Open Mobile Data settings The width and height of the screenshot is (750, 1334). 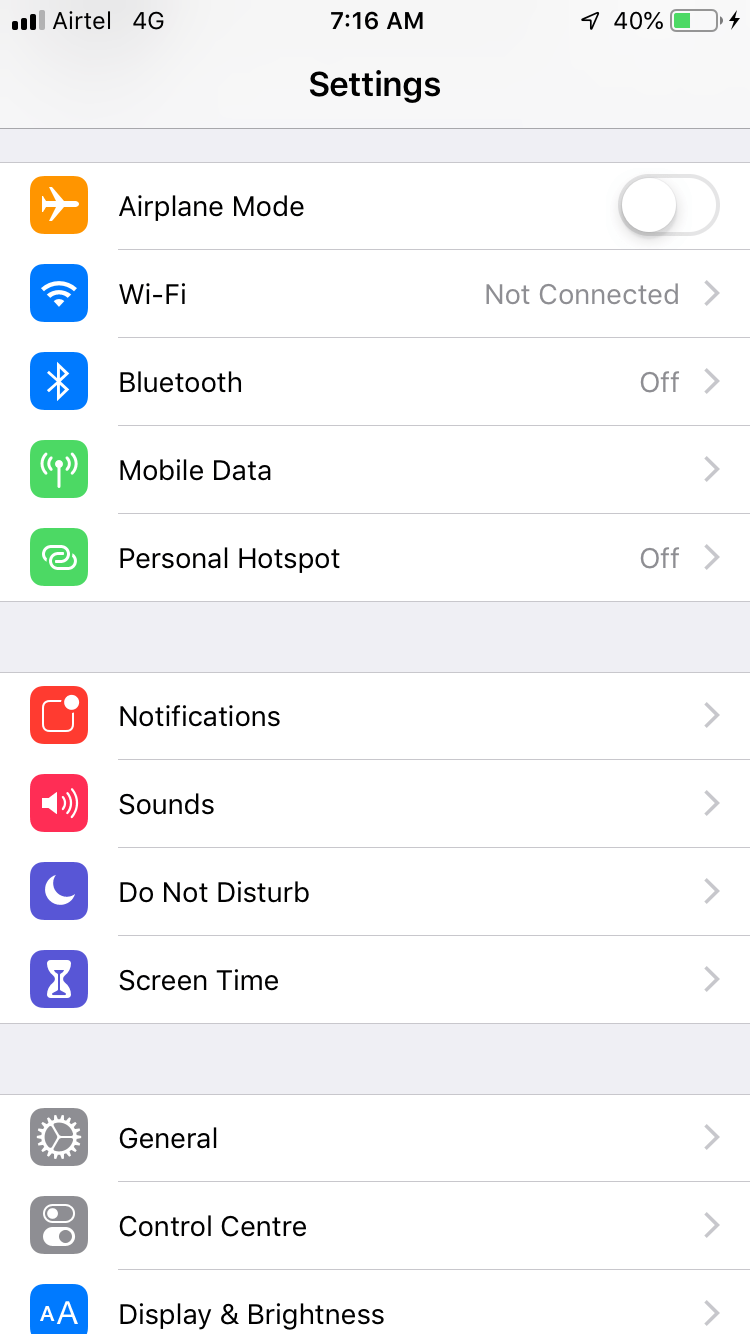coord(375,469)
